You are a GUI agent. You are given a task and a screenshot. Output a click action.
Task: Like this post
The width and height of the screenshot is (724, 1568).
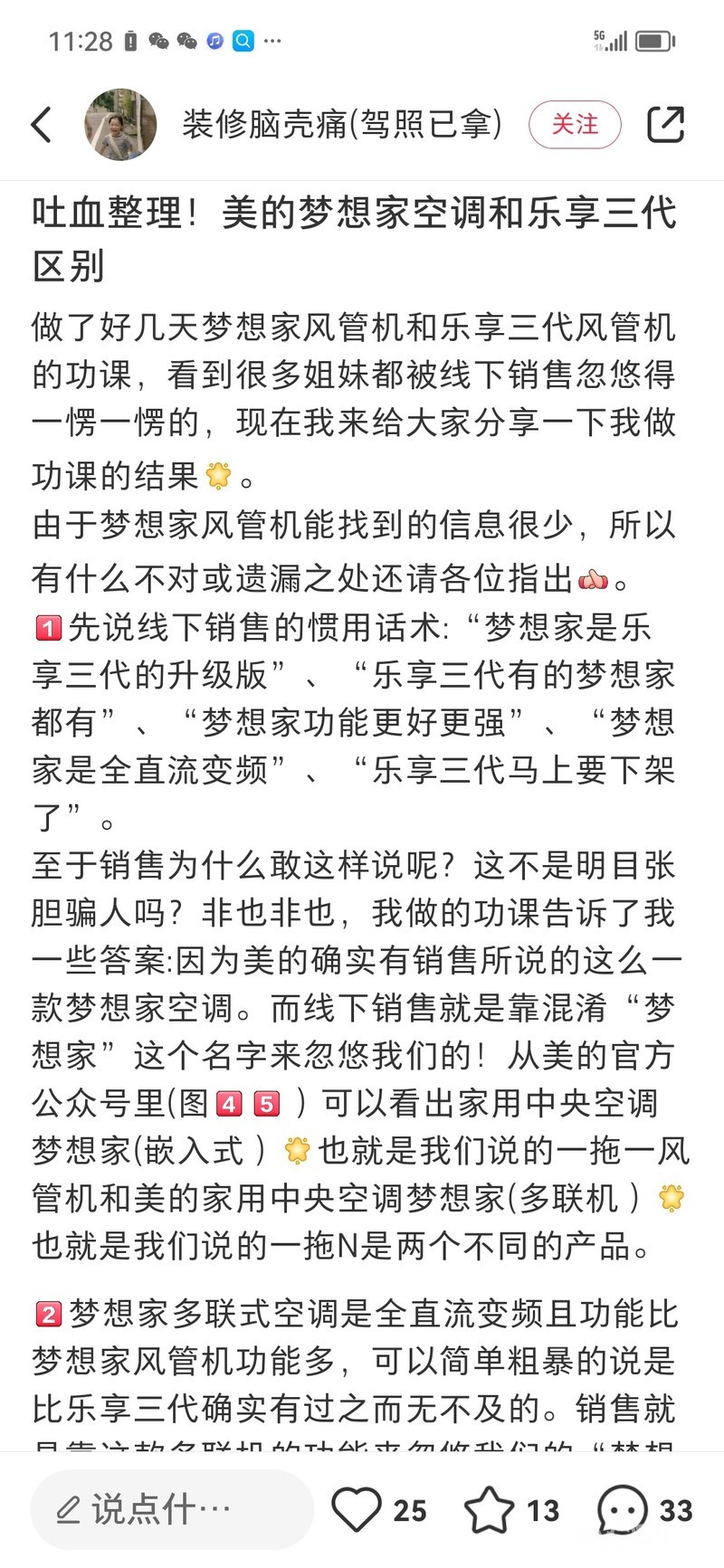point(357,1509)
